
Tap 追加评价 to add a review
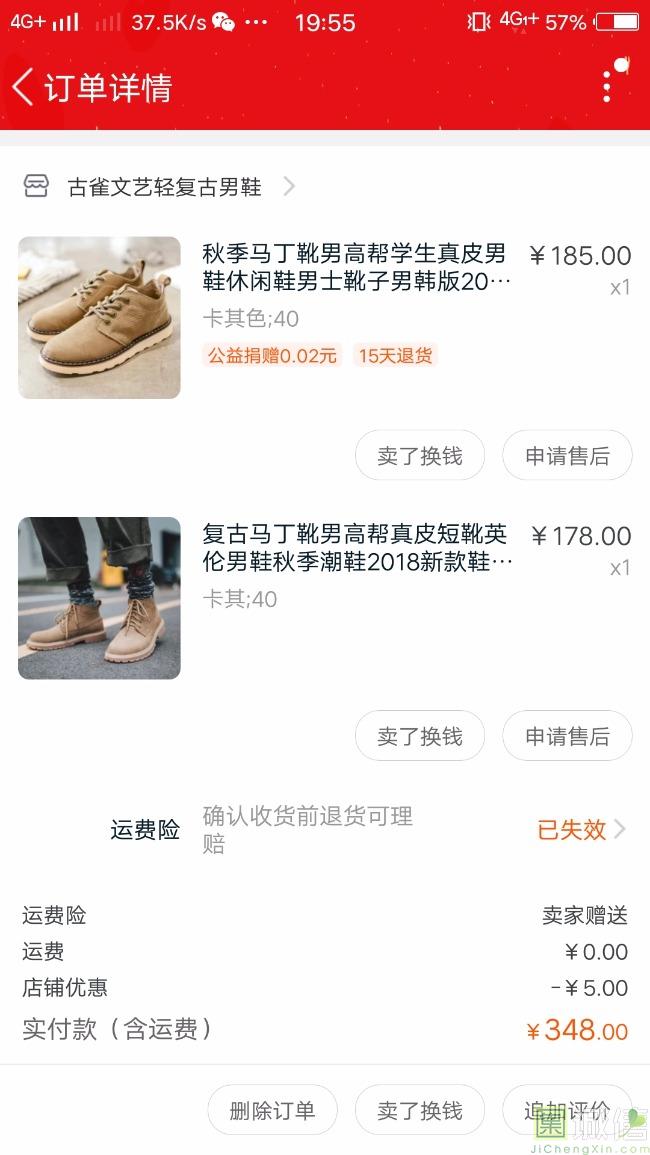coord(567,1110)
